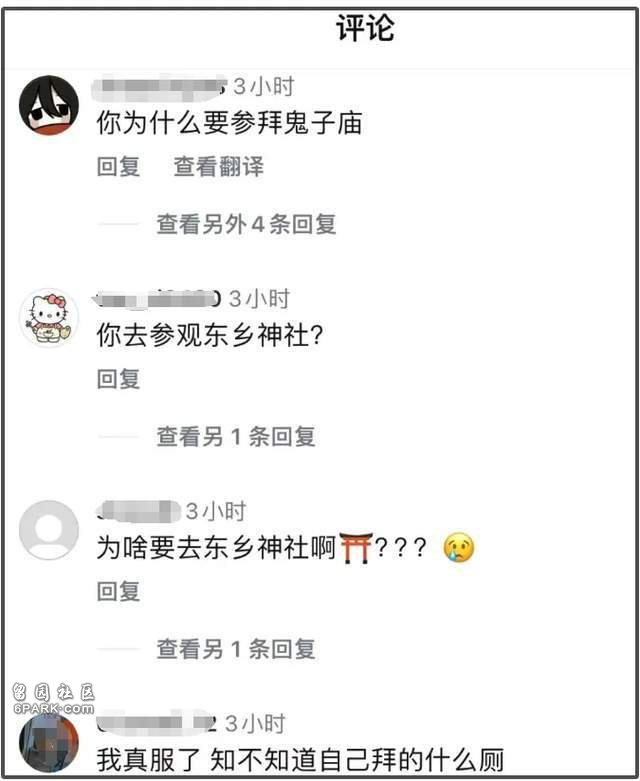Reply to the 鬼子庙 comment
Image resolution: width=640 pixels, height=781 pixels.
point(118,167)
